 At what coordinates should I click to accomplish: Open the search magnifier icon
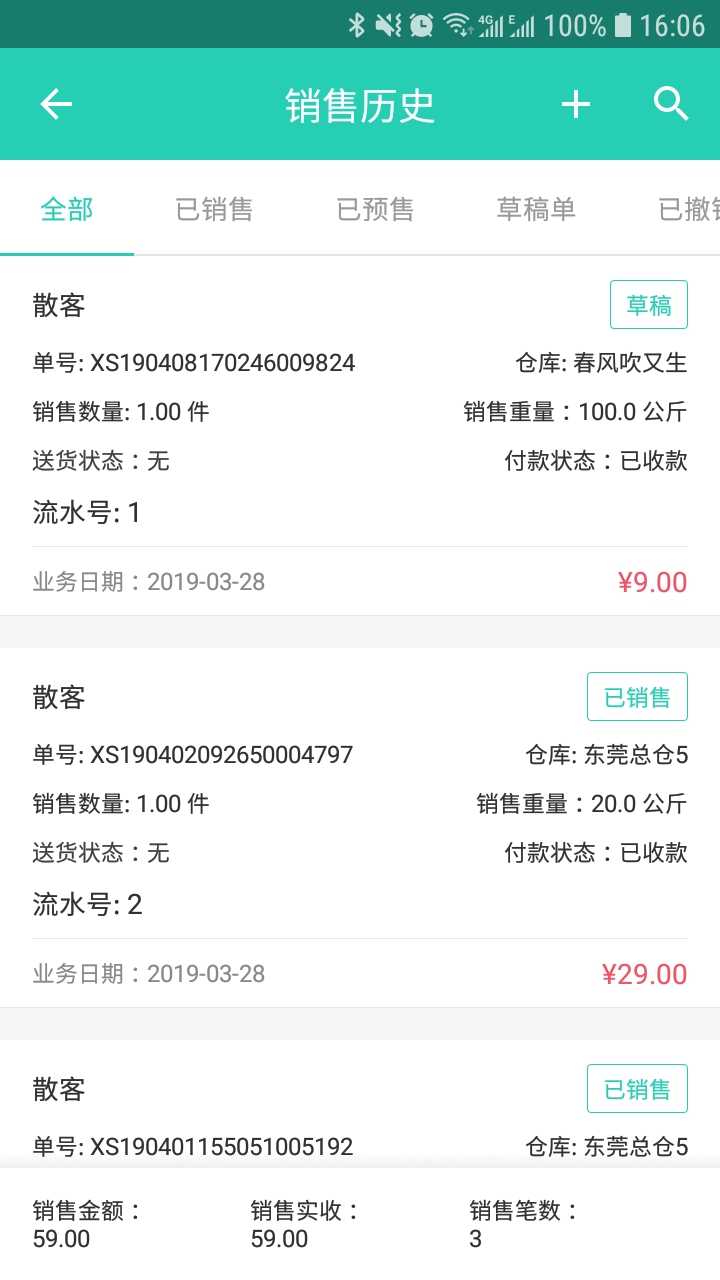click(x=672, y=104)
